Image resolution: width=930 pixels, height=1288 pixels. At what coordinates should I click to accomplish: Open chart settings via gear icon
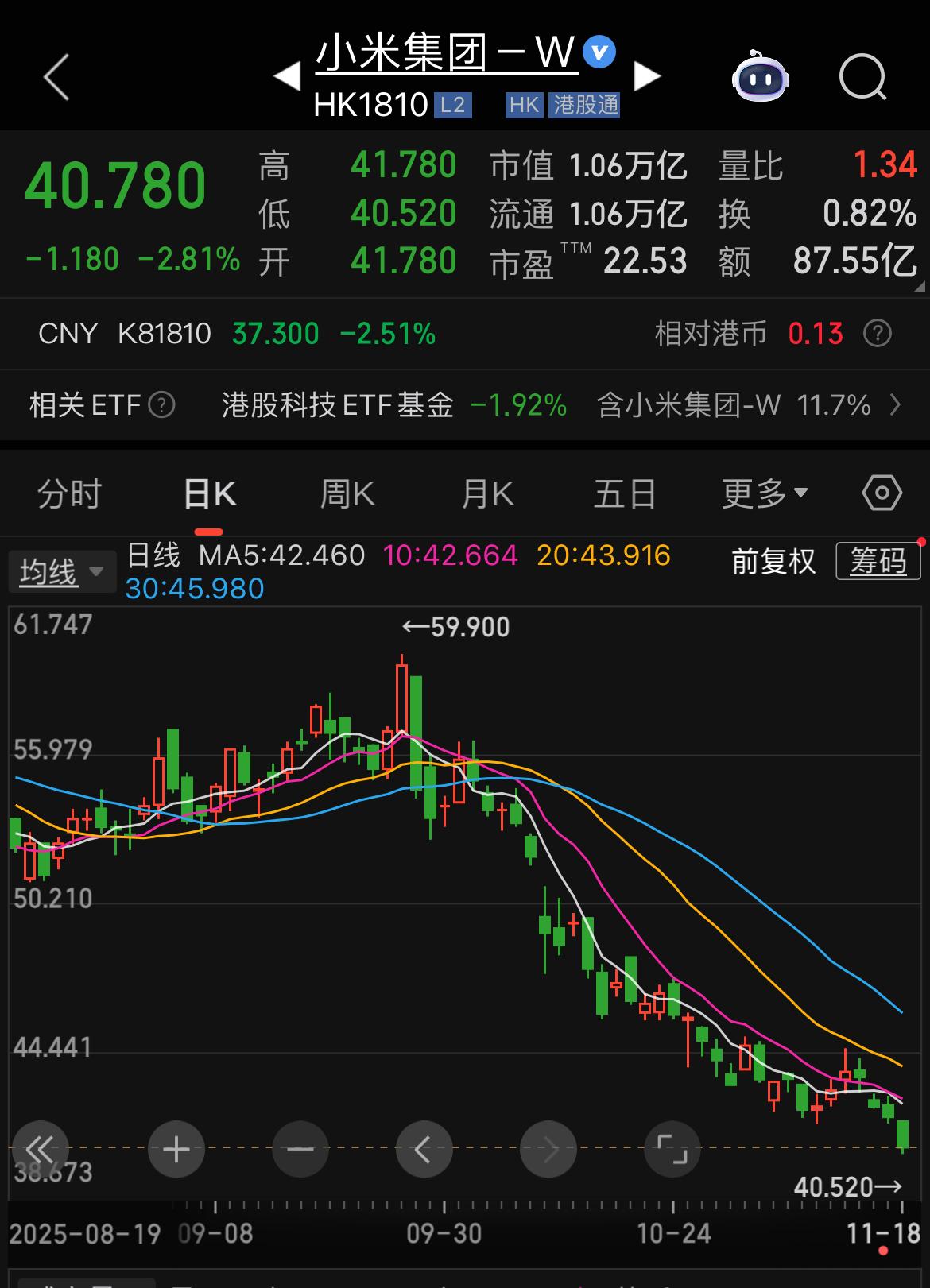coord(882,493)
